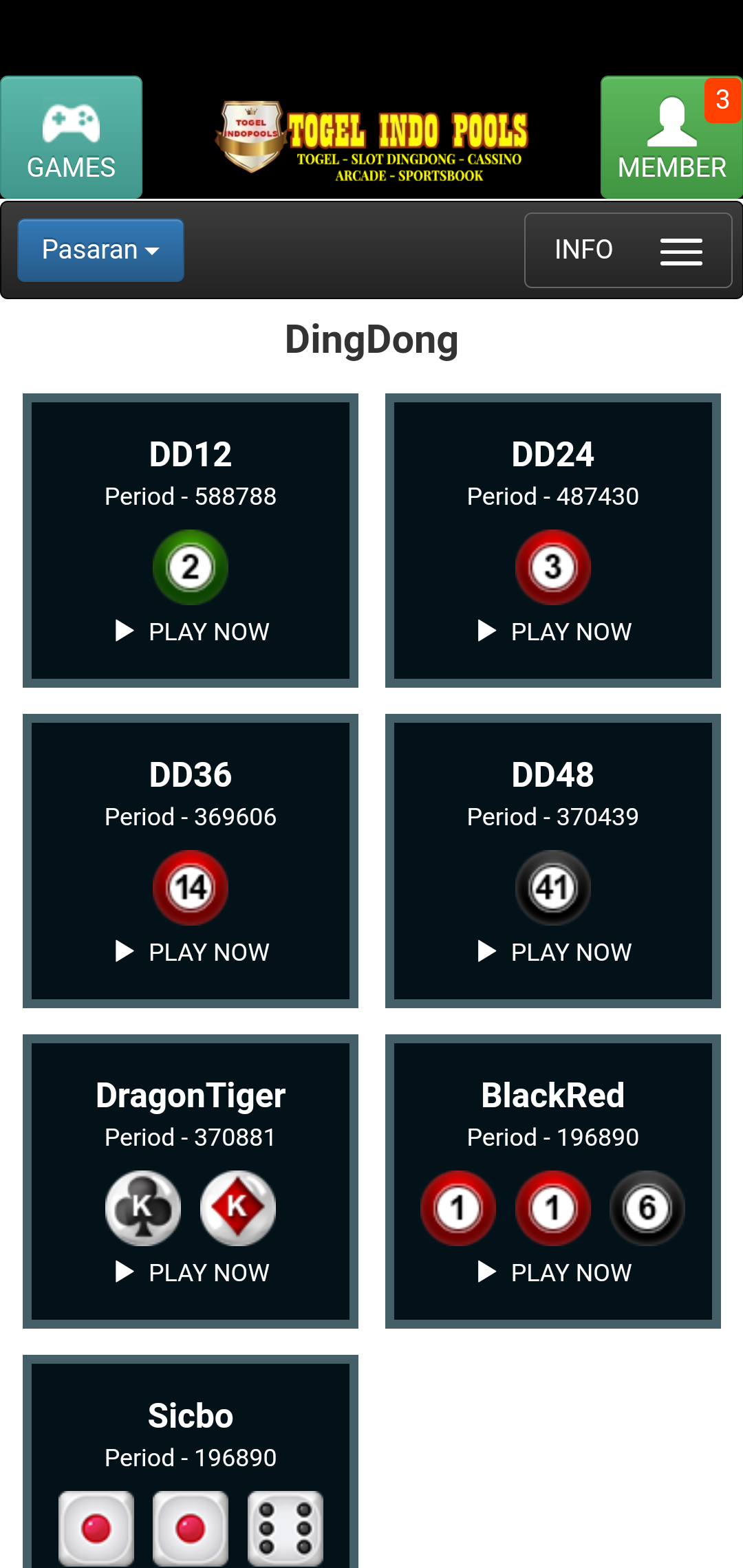Play the DD24 game
The width and height of the screenshot is (743, 1568).
coord(554,631)
